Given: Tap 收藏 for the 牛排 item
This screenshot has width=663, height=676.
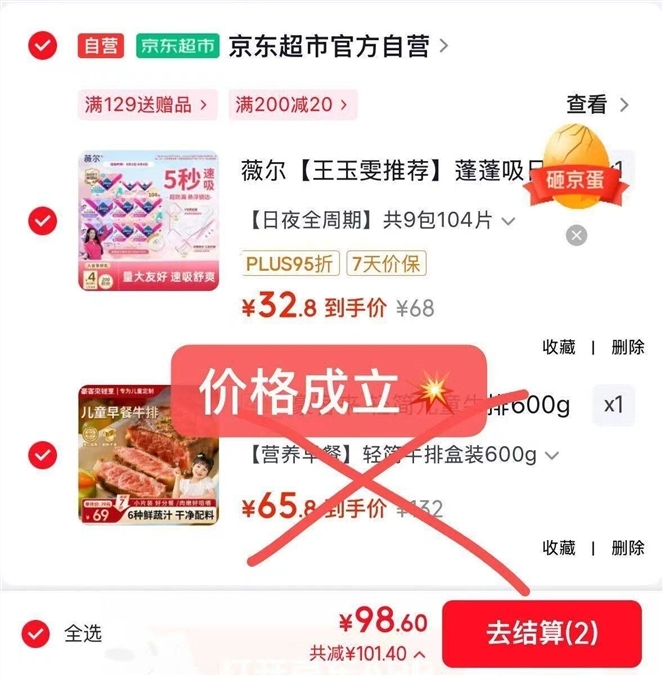Looking at the screenshot, I should pyautogui.click(x=559, y=548).
